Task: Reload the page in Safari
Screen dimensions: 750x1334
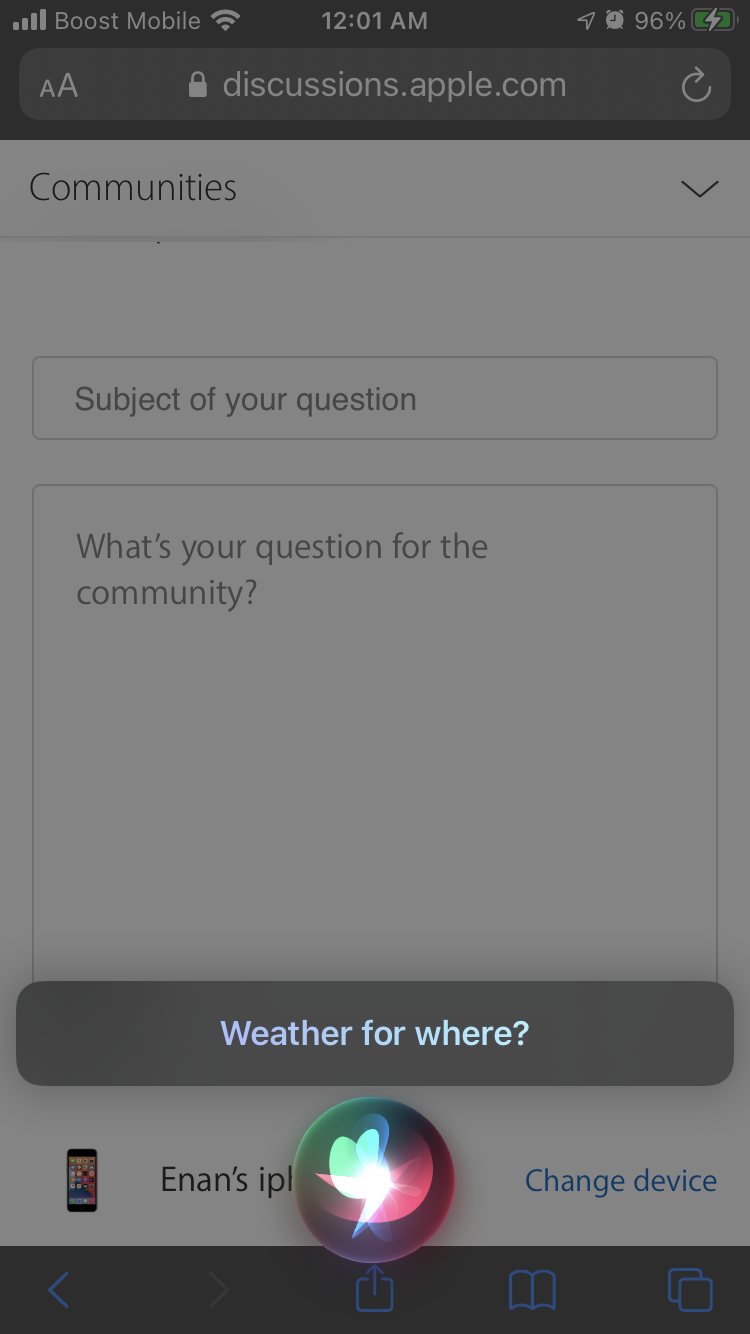Action: tap(695, 86)
